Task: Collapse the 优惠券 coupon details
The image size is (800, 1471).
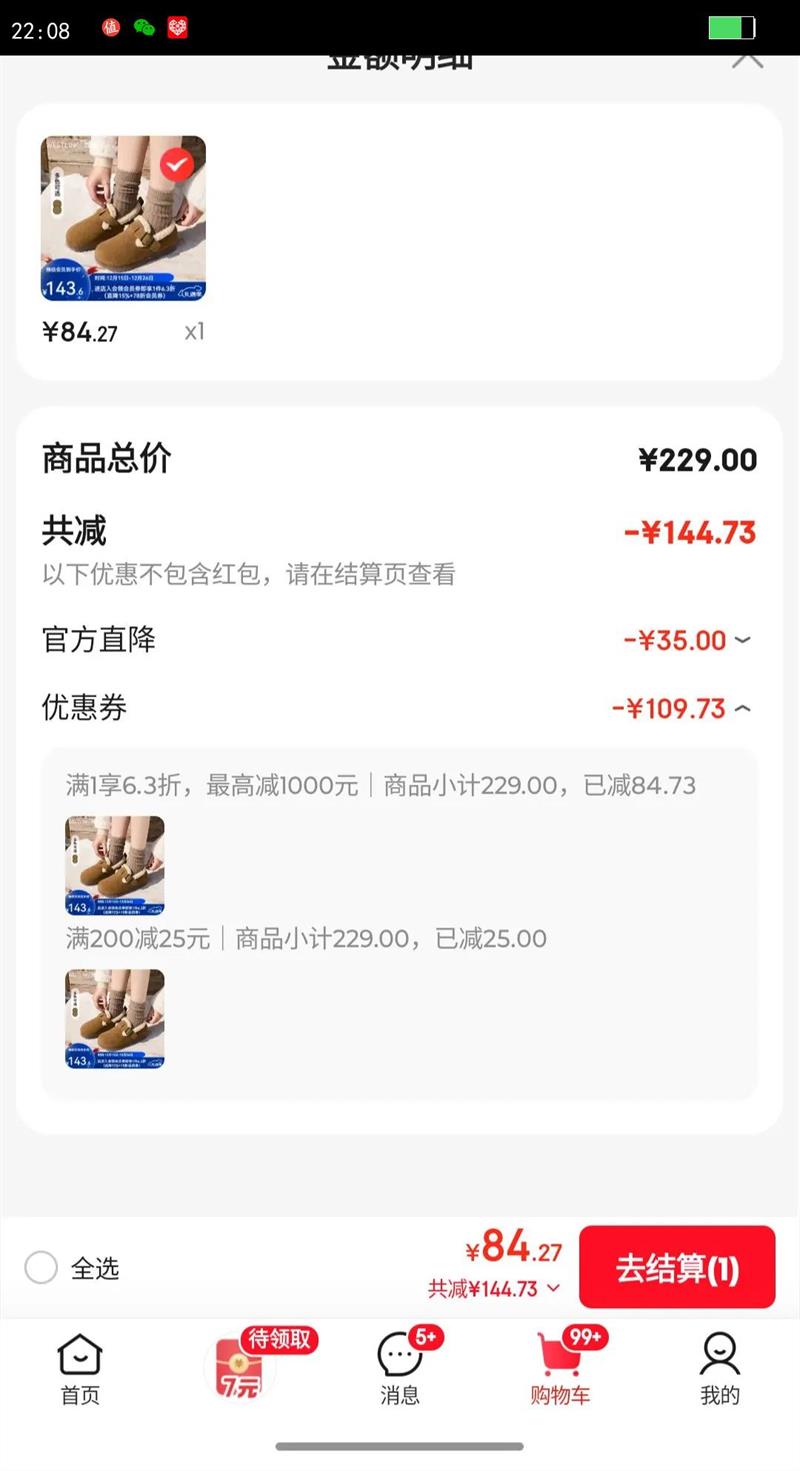Action: [742, 709]
